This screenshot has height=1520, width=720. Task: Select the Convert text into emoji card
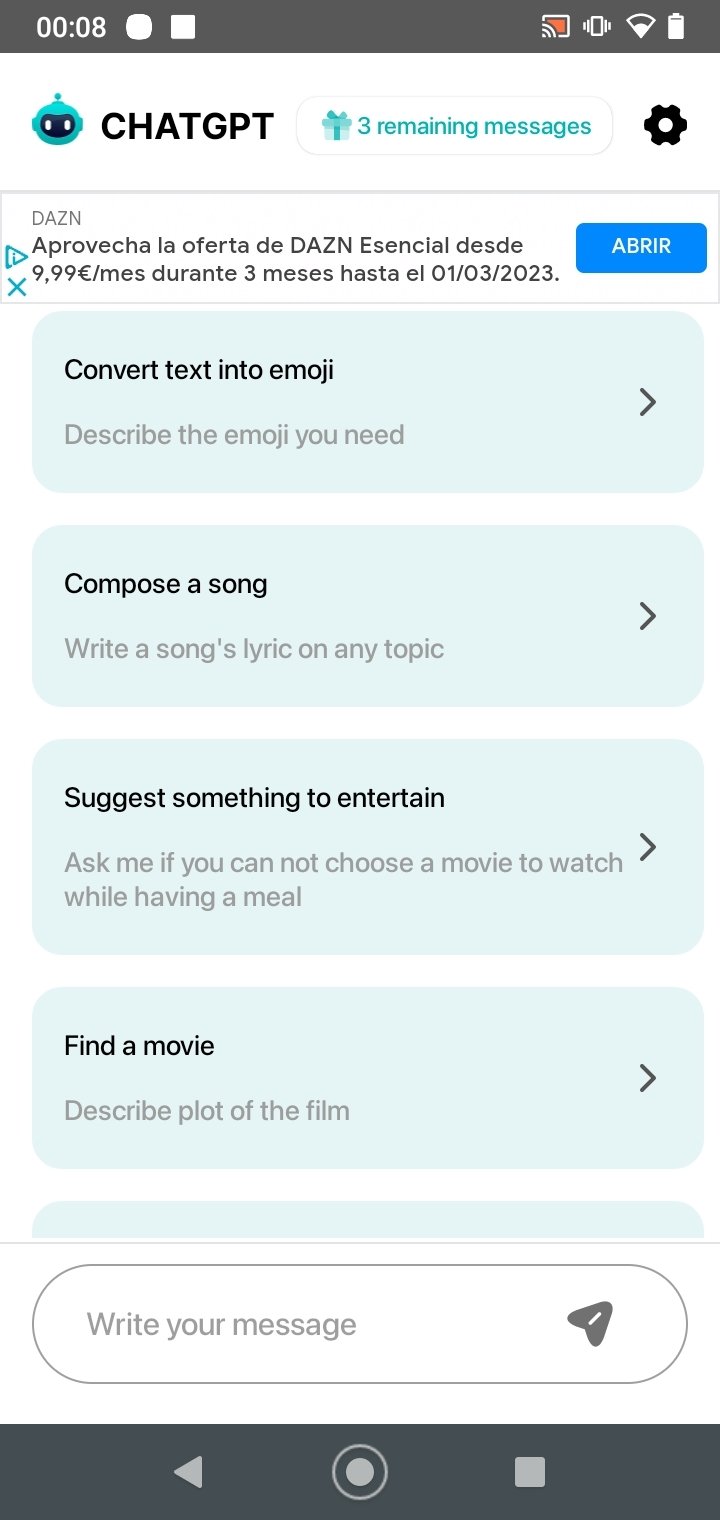pyautogui.click(x=368, y=402)
